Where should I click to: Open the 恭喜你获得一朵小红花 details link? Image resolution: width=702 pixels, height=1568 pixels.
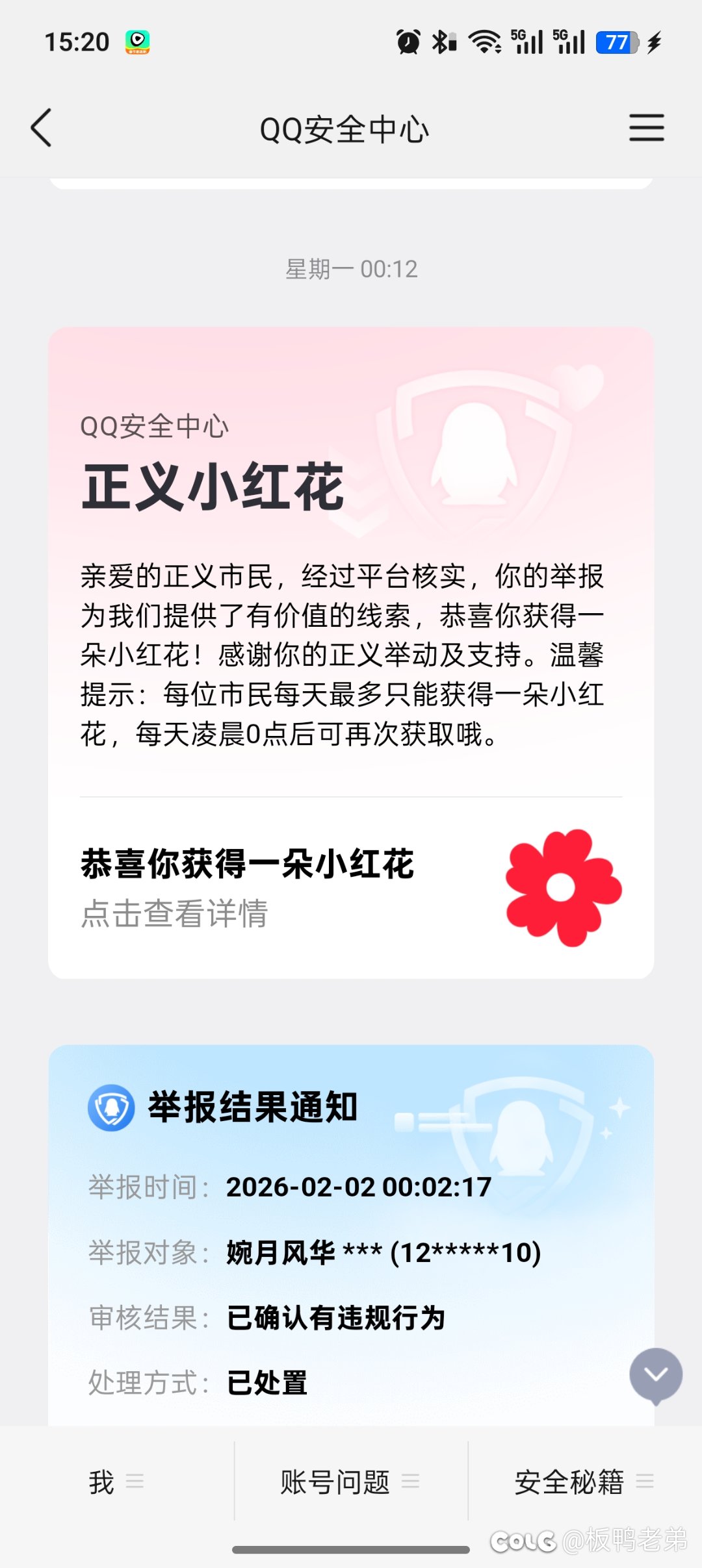tap(351, 887)
